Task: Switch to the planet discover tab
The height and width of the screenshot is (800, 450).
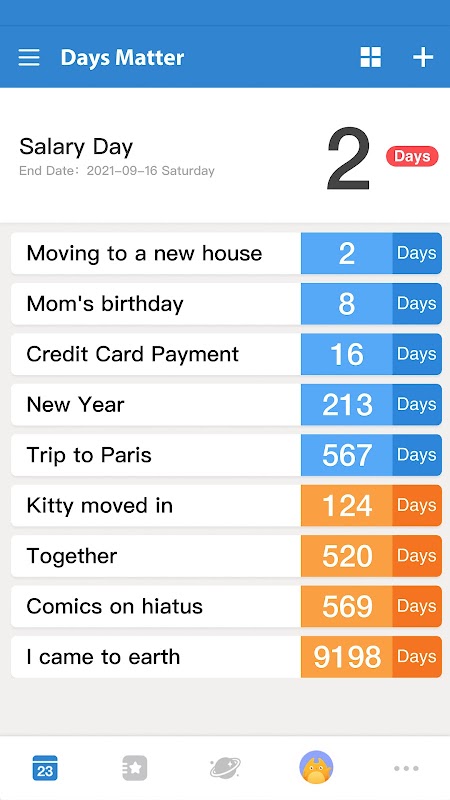Action: [x=225, y=768]
